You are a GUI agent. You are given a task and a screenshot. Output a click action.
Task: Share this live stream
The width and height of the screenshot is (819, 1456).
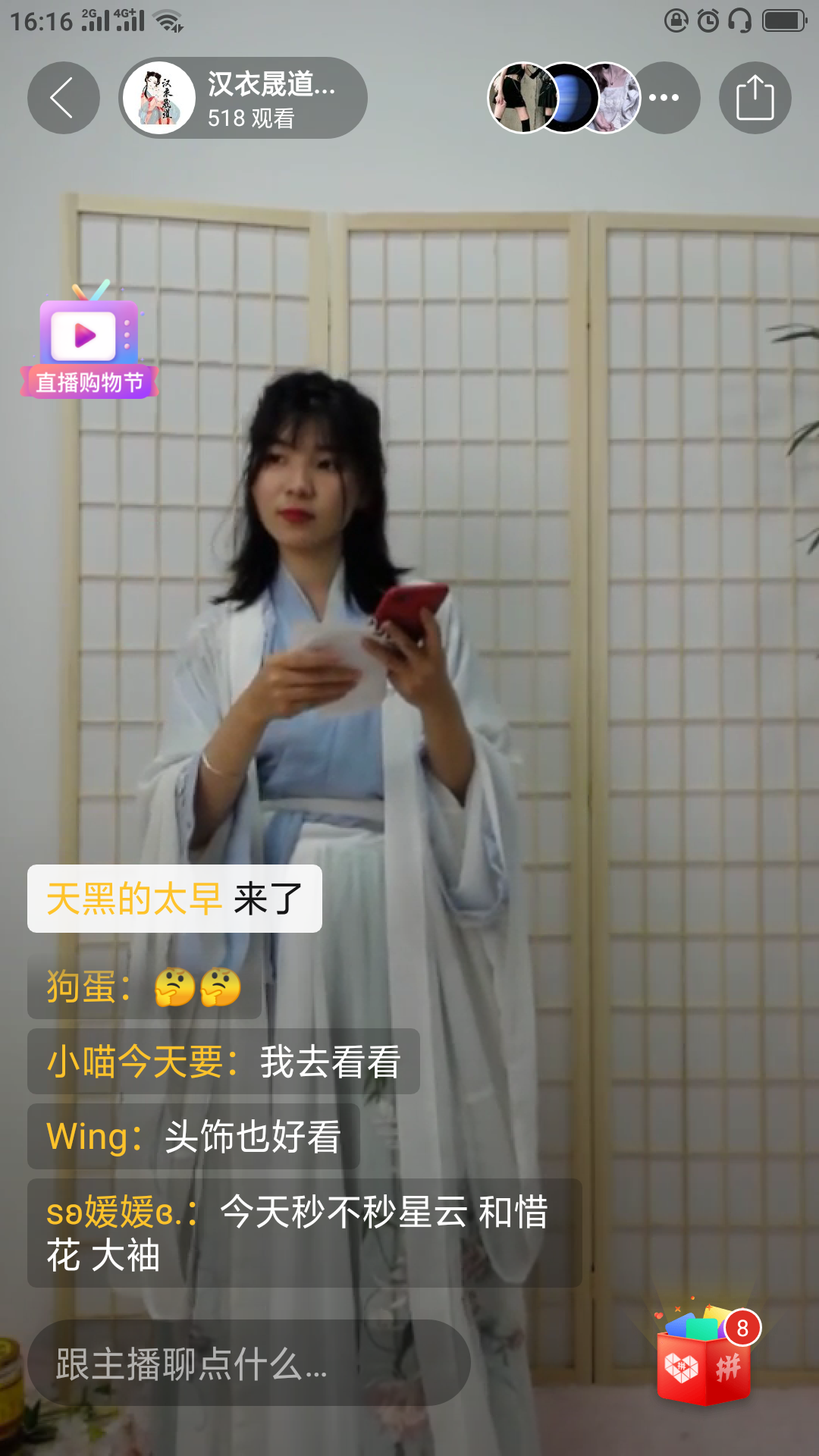tap(755, 98)
